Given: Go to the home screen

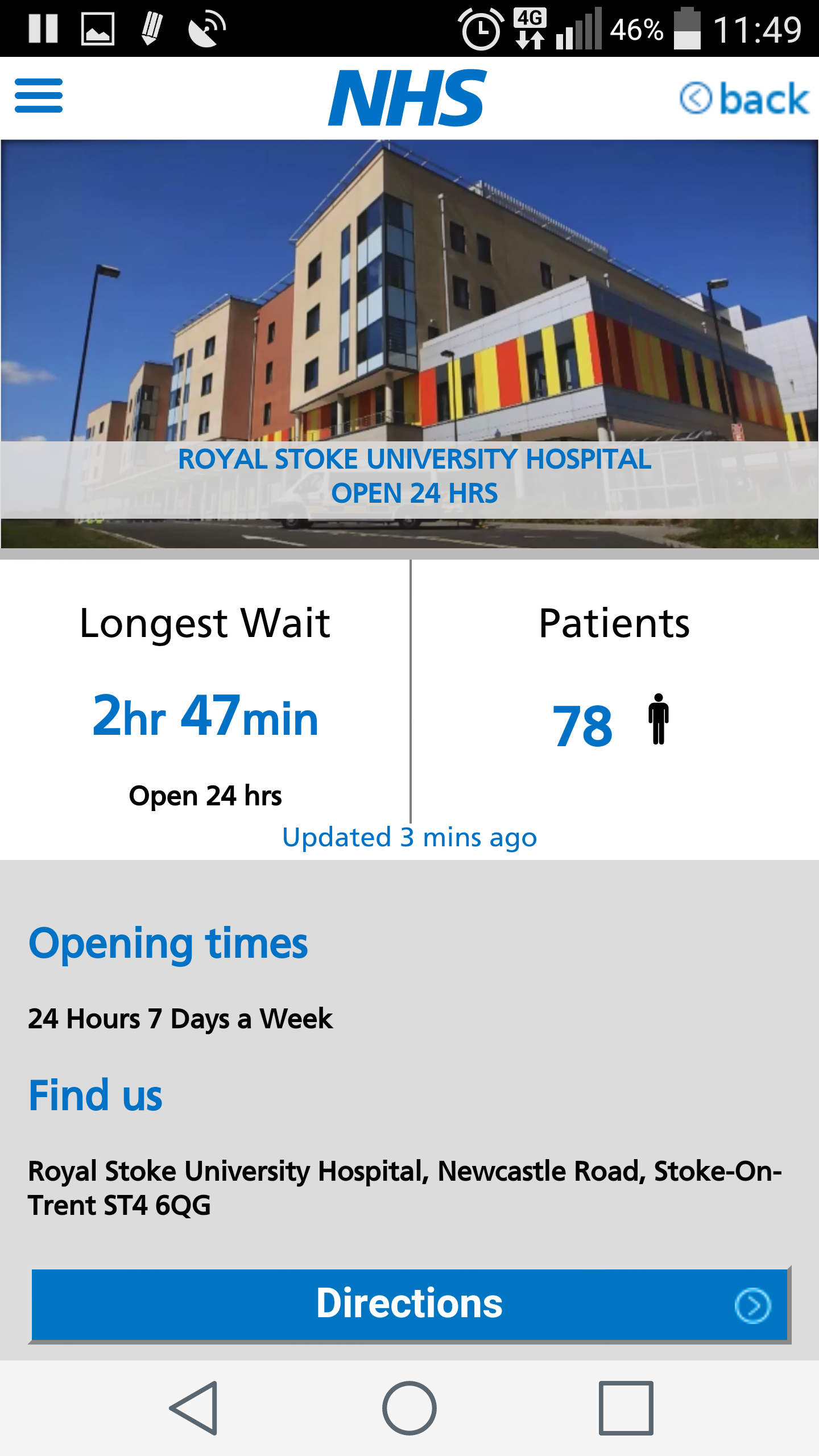Looking at the screenshot, I should 409,1408.
